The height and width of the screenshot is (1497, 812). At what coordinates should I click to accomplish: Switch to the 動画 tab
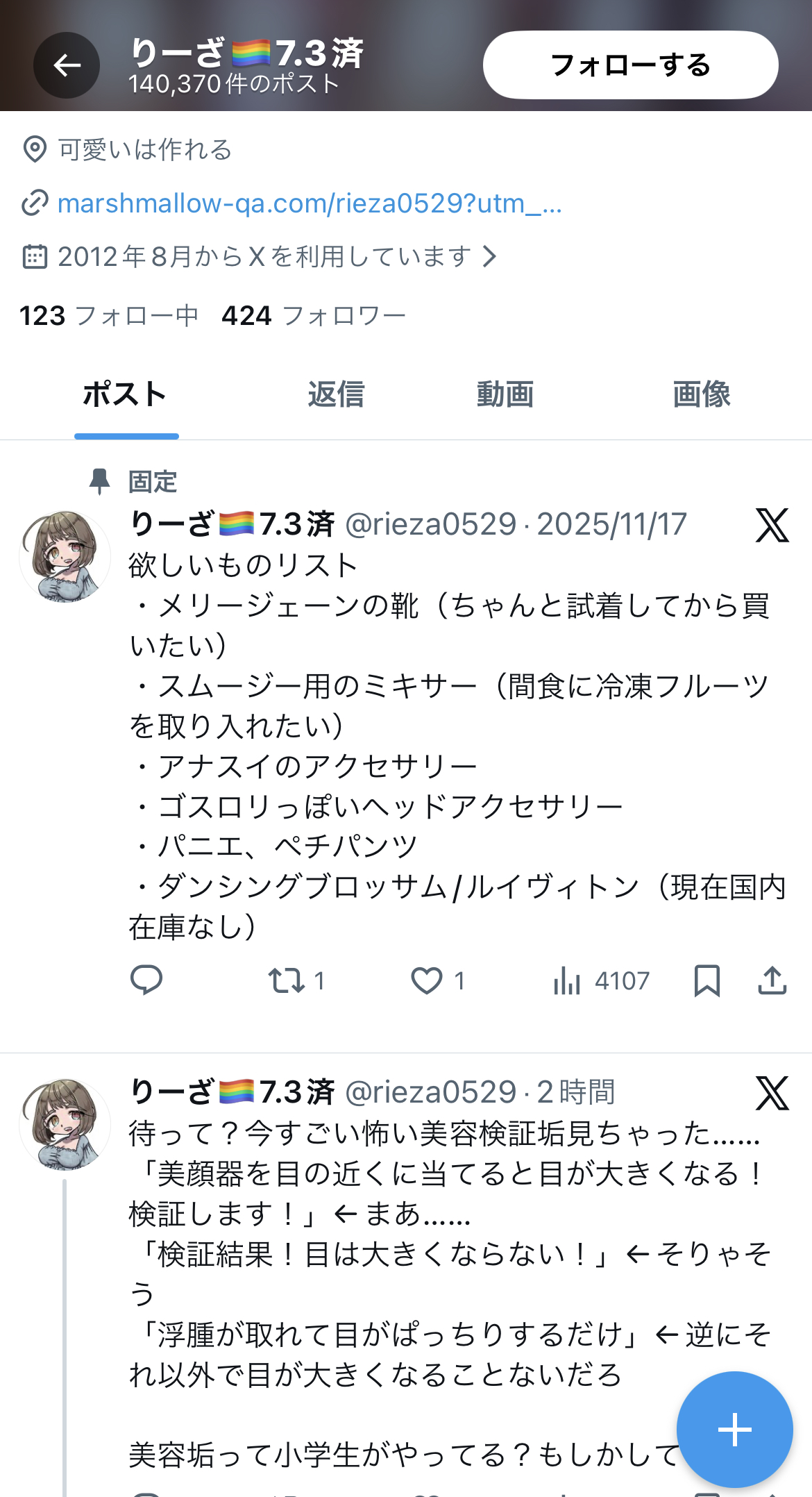pyautogui.click(x=505, y=394)
